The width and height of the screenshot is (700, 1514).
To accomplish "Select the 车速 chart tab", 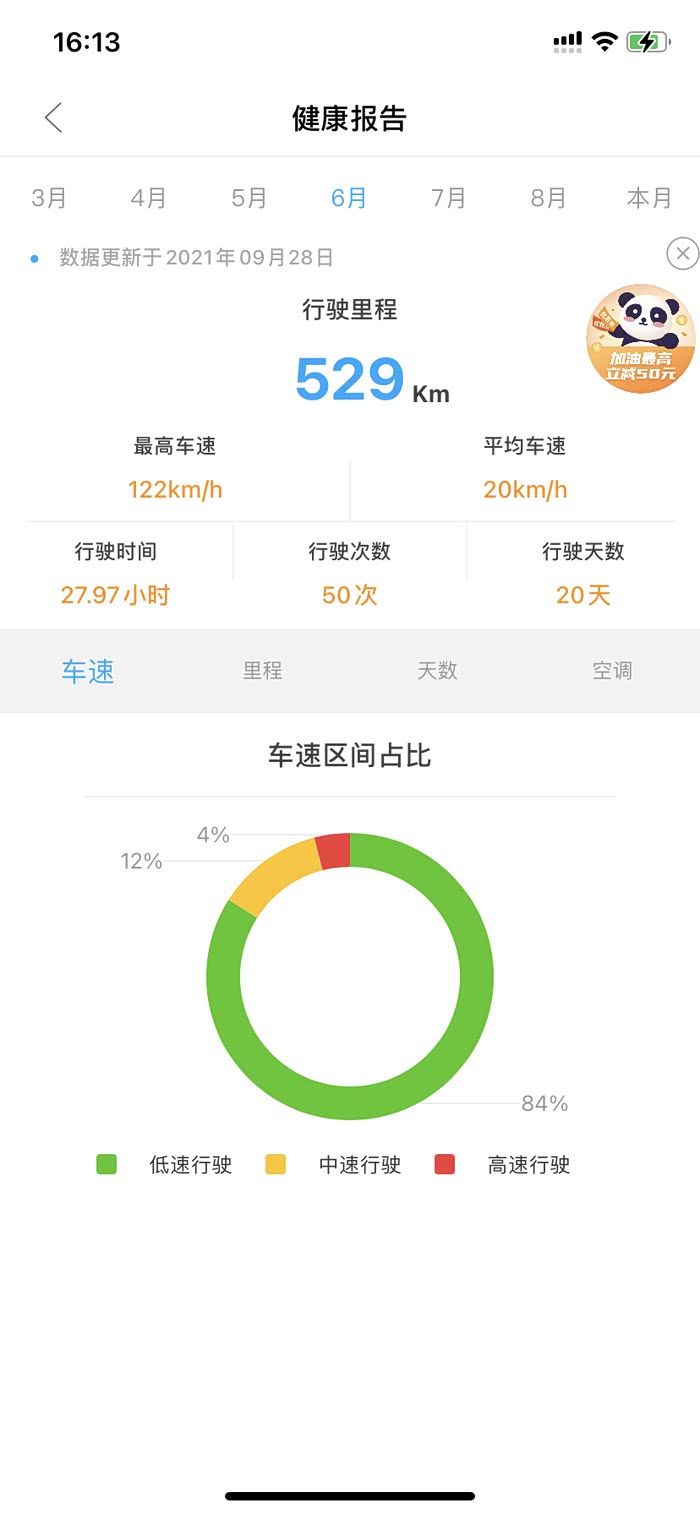I will [x=88, y=671].
